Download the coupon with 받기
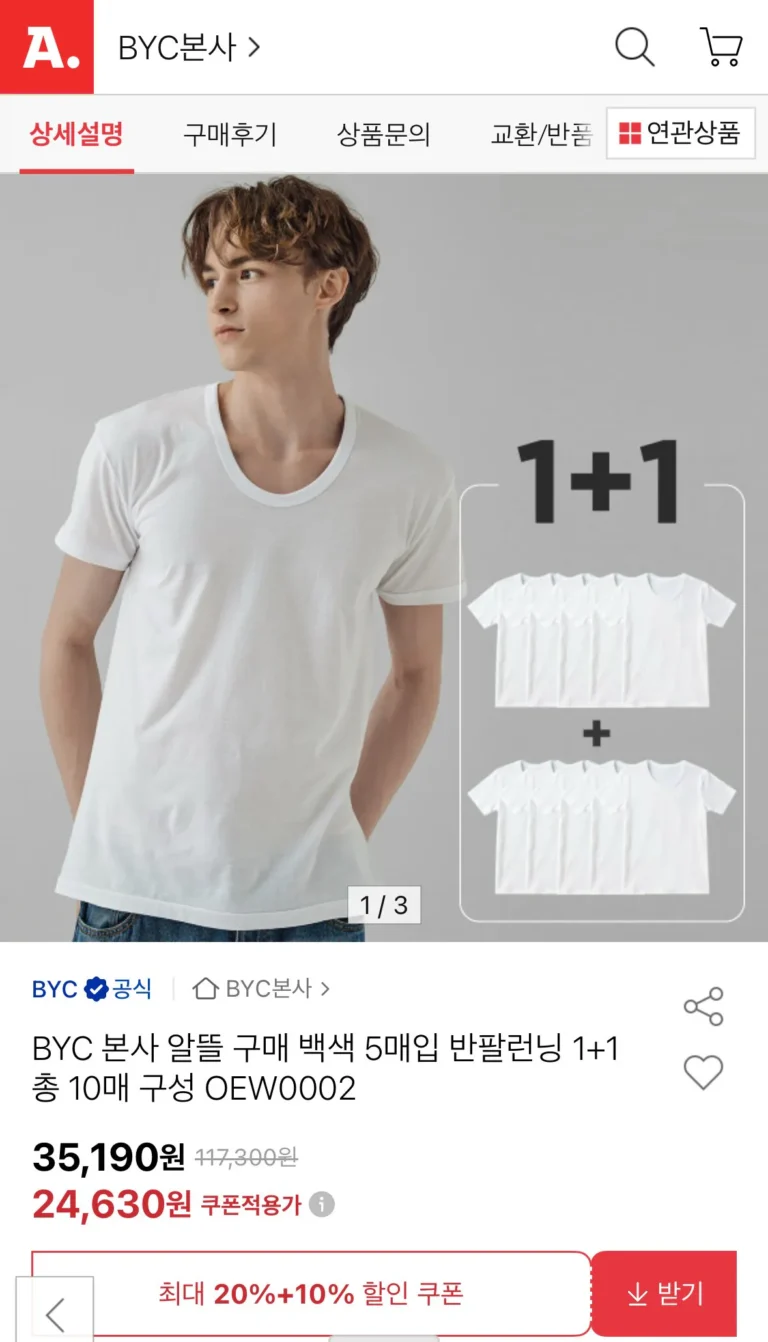The height and width of the screenshot is (1342, 768). [664, 1294]
